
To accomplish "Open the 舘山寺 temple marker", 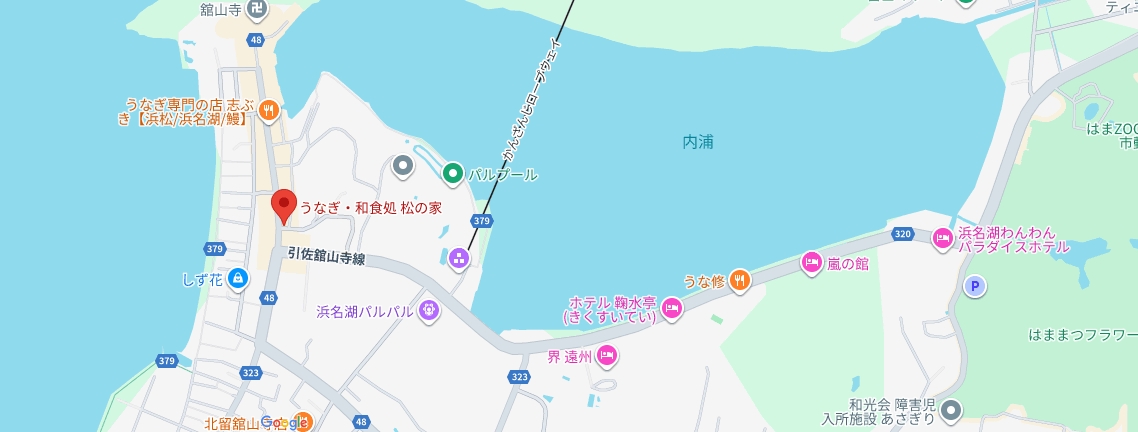I will [258, 10].
